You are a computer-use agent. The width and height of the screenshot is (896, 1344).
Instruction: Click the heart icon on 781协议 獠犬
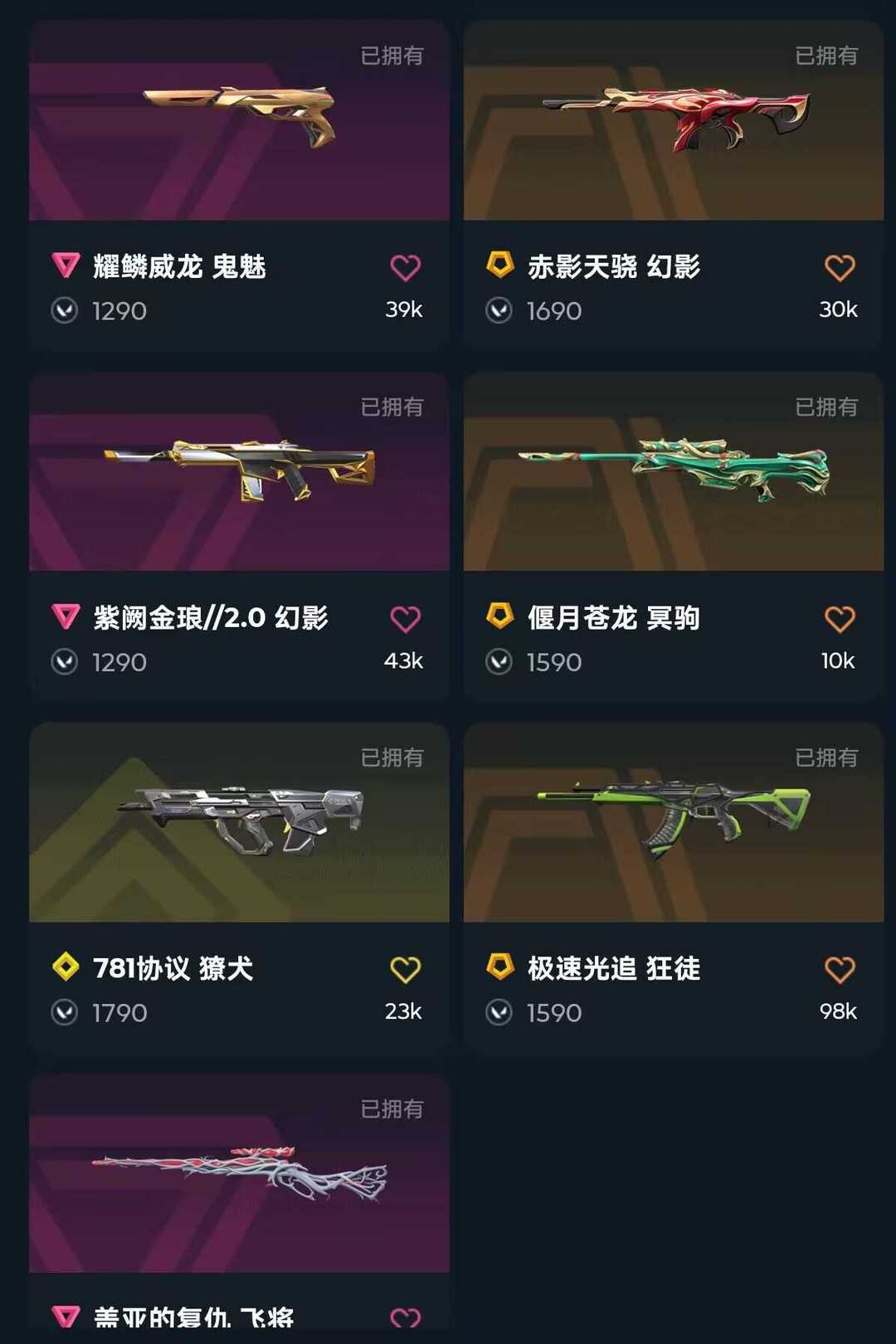tap(406, 969)
